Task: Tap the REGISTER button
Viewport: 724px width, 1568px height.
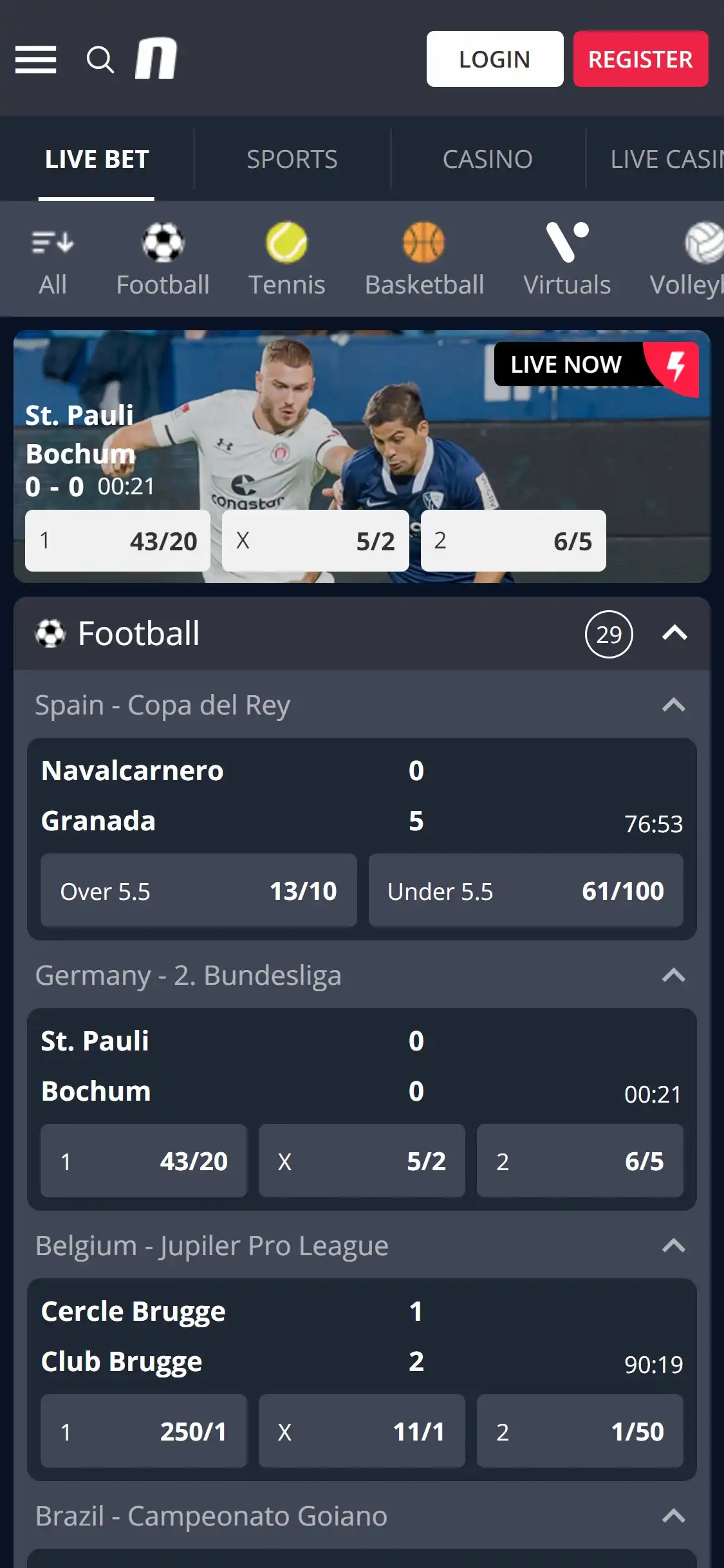Action: 640,59
